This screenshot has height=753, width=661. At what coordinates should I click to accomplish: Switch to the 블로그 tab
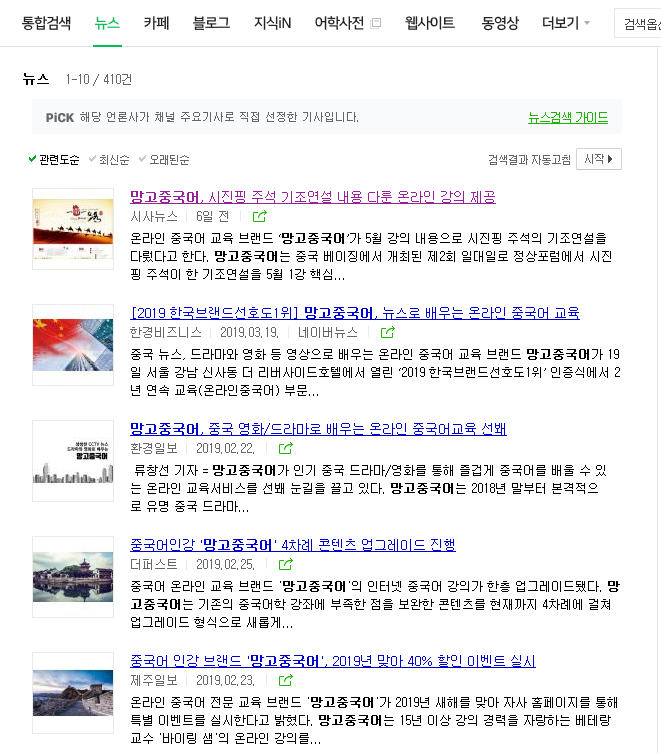211,22
